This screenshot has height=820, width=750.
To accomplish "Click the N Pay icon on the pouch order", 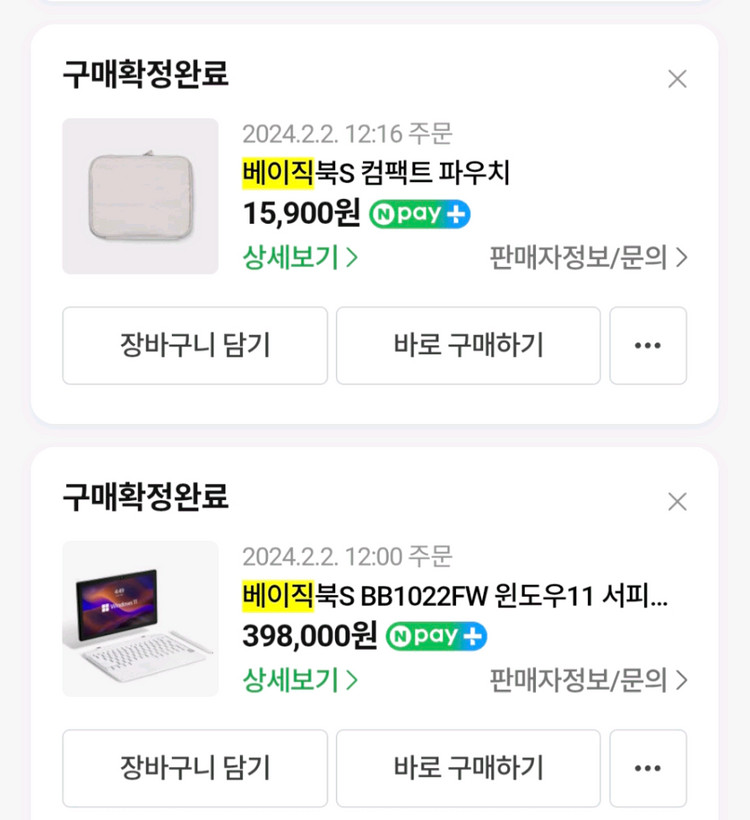I will point(418,213).
